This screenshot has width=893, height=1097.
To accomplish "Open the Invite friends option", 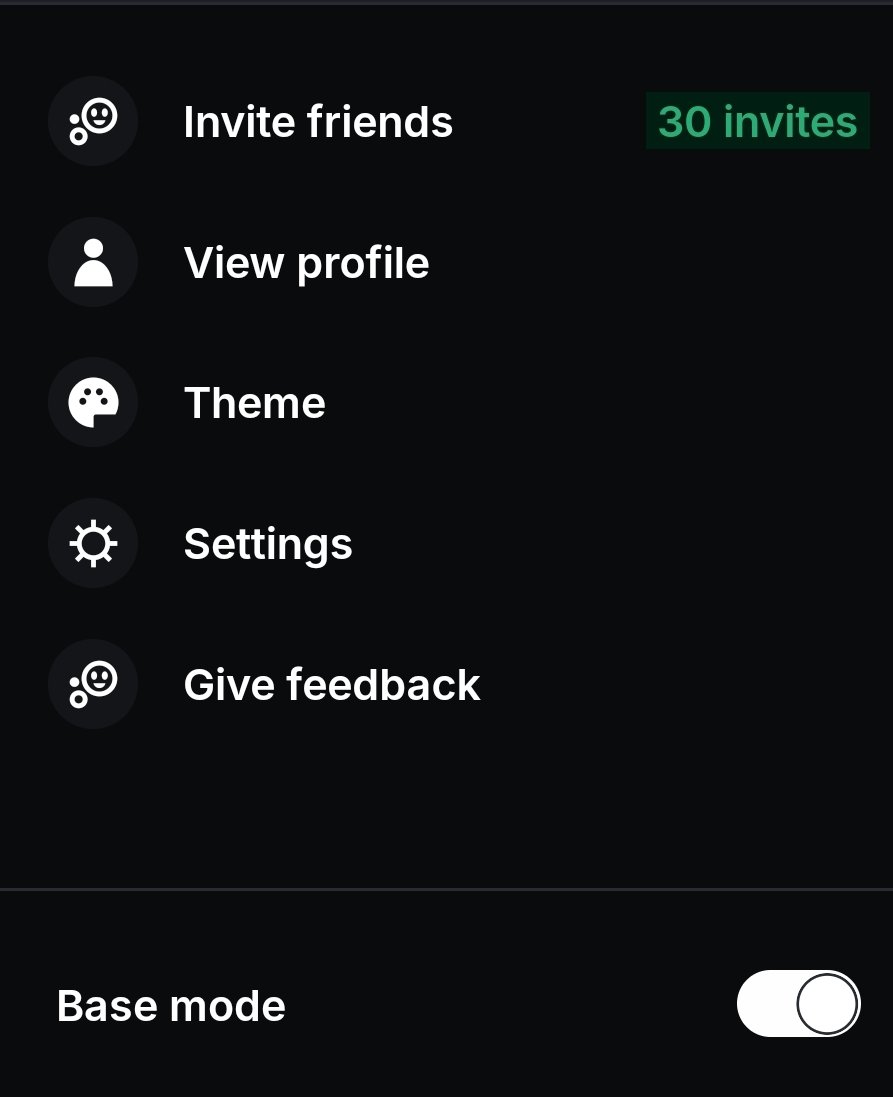I will 318,122.
